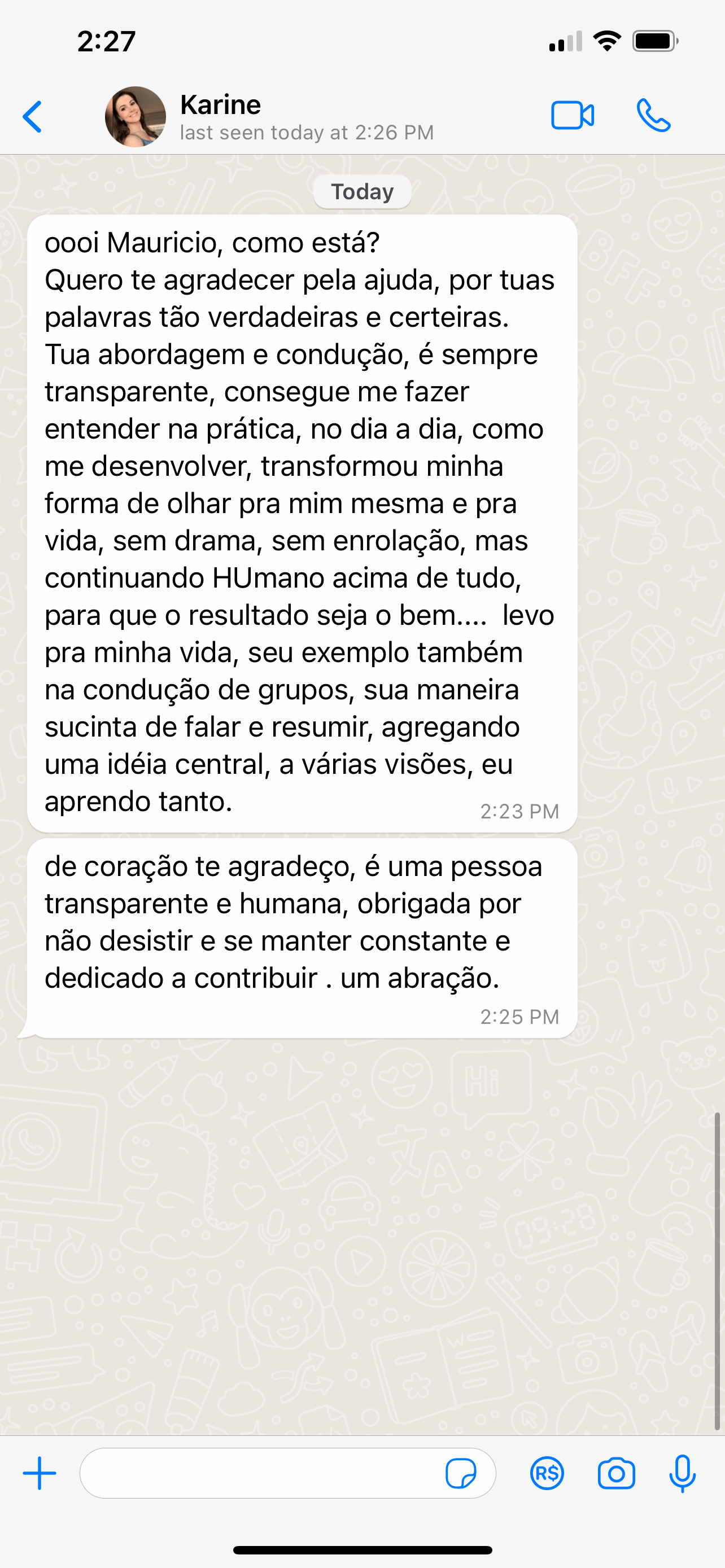
Task: Open the R$ payment option
Action: [x=547, y=1473]
